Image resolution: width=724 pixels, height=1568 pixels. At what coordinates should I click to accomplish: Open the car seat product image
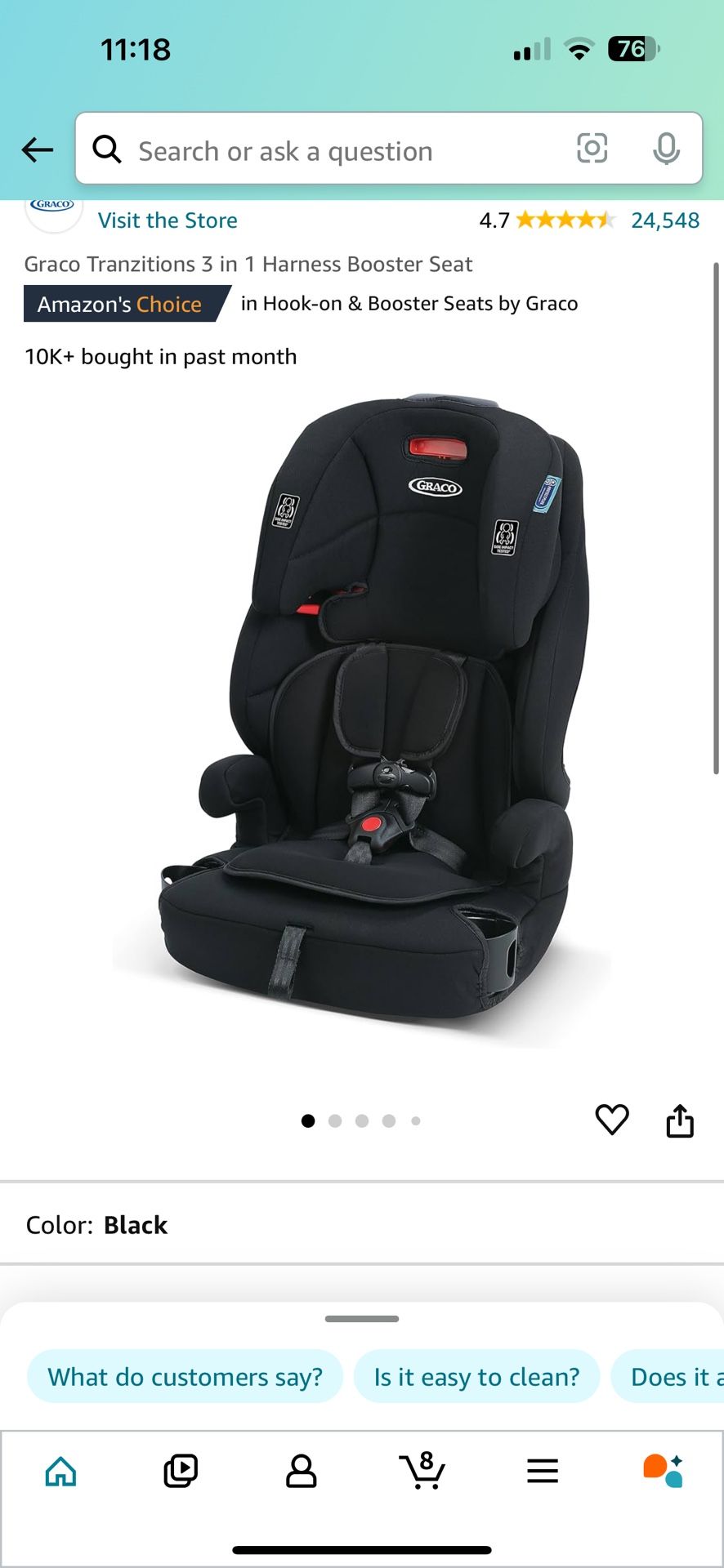coord(362,719)
